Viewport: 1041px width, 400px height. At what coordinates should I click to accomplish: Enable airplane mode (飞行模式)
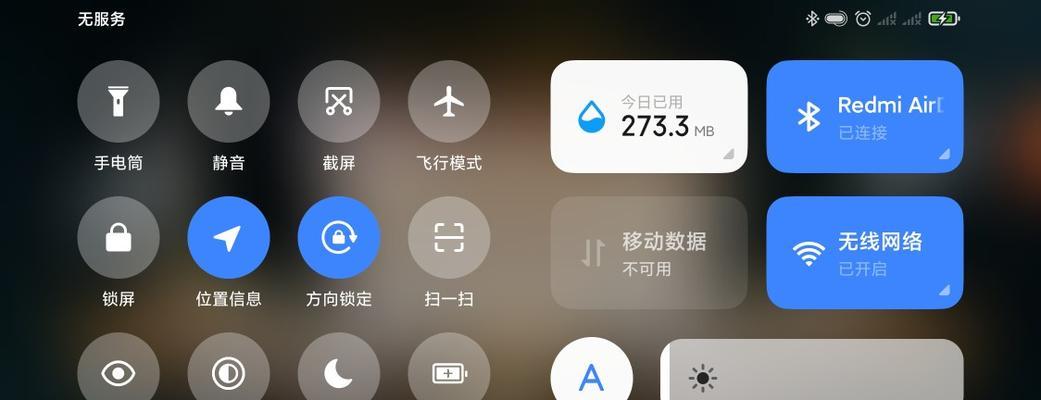click(x=448, y=101)
